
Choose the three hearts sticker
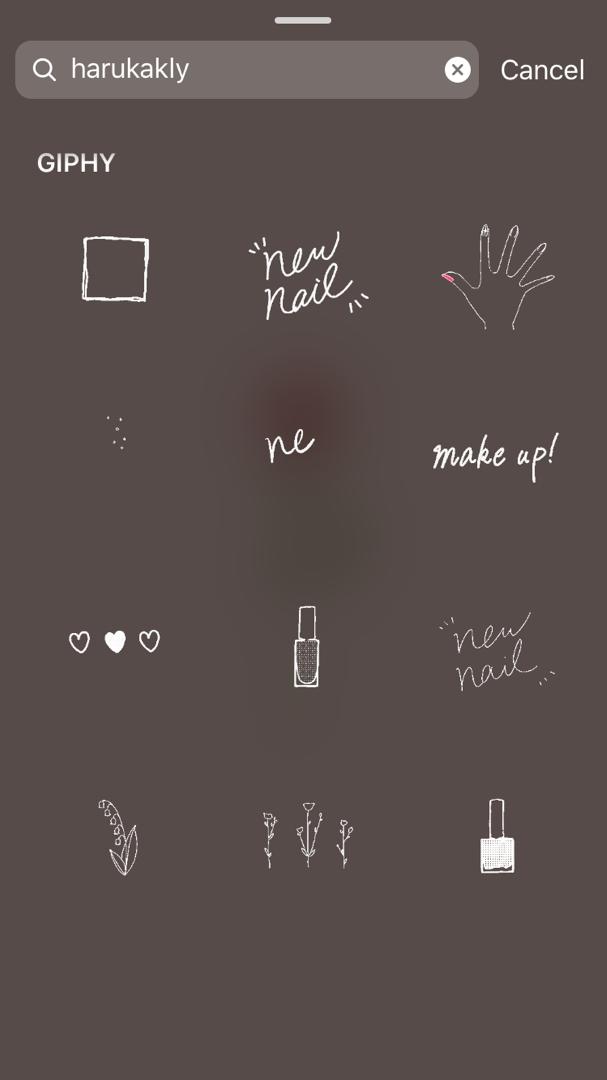114,642
